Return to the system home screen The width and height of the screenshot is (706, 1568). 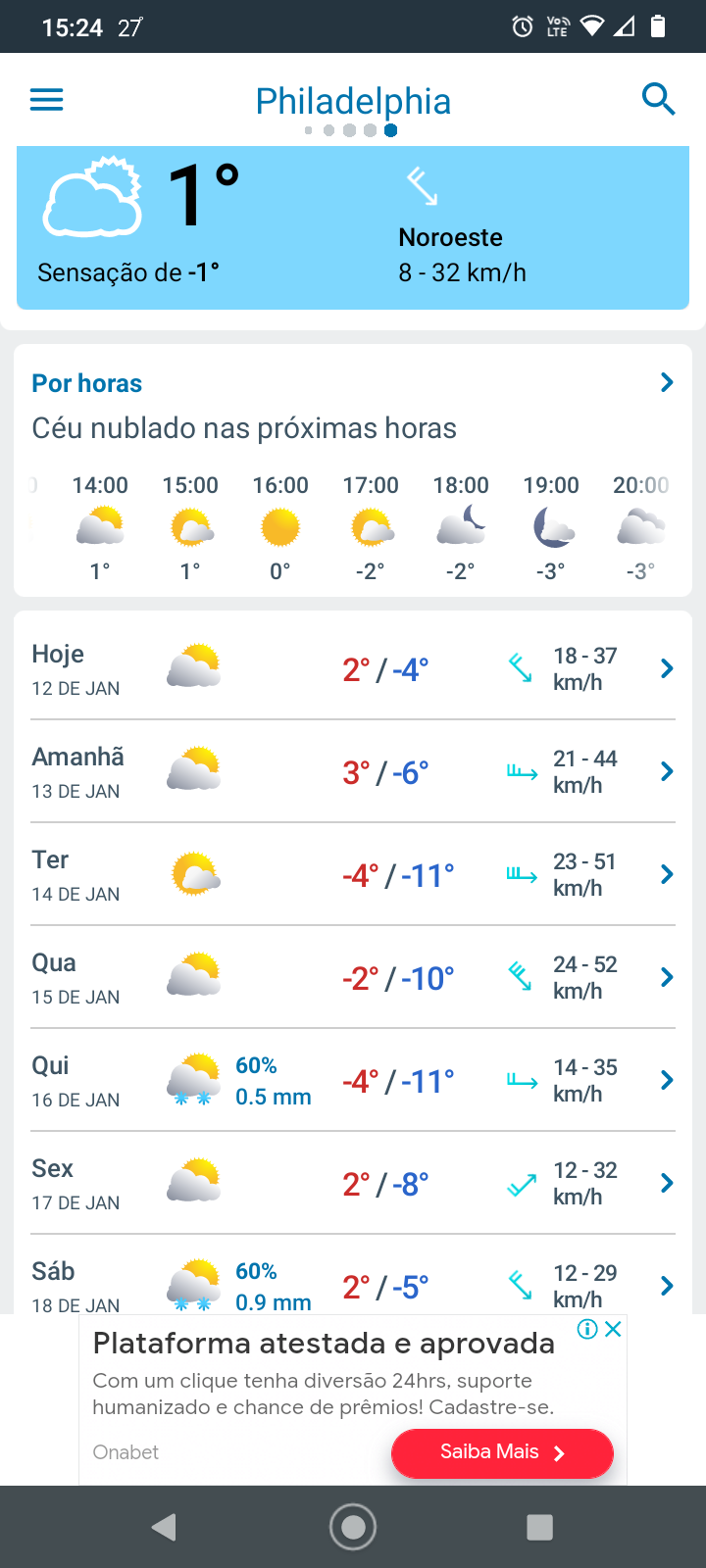(353, 1527)
